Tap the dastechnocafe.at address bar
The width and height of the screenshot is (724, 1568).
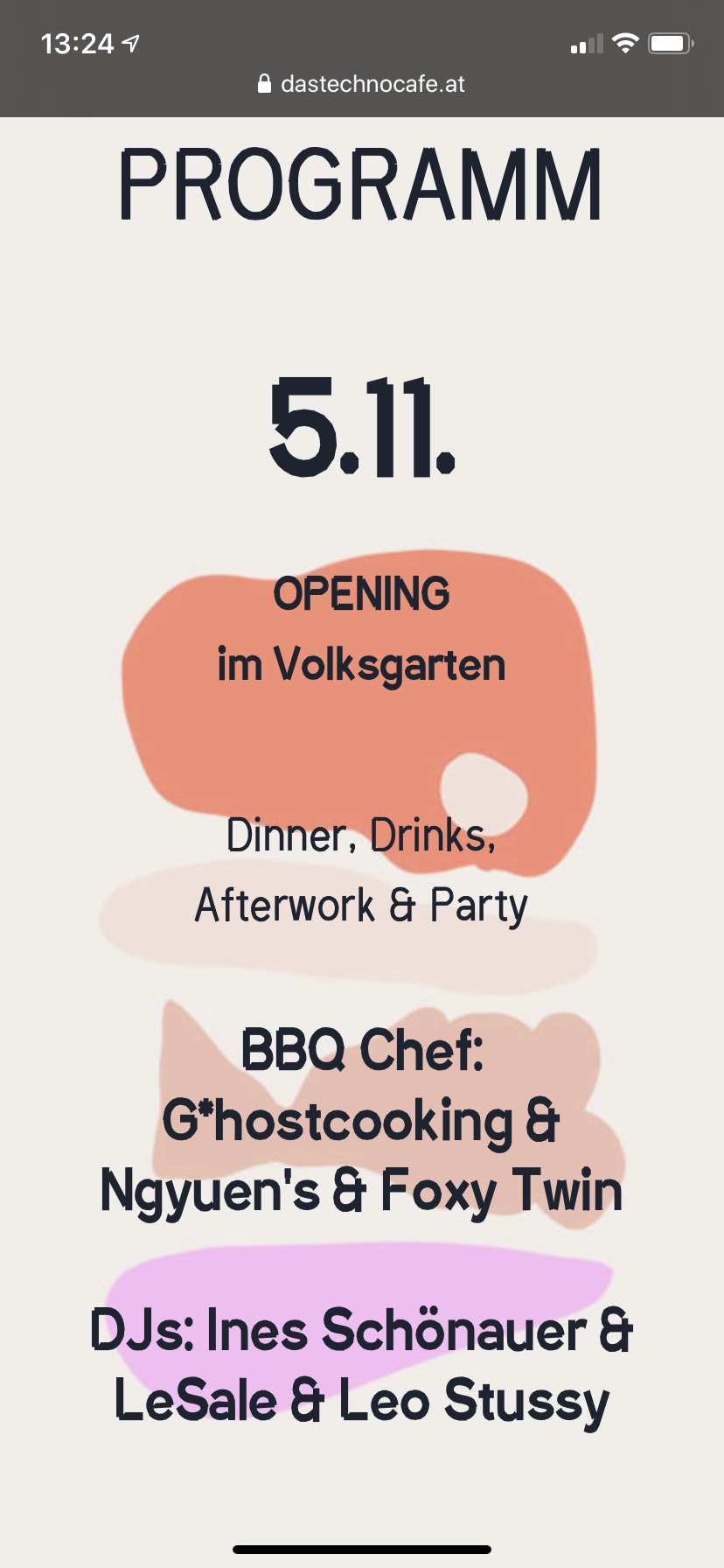362,84
